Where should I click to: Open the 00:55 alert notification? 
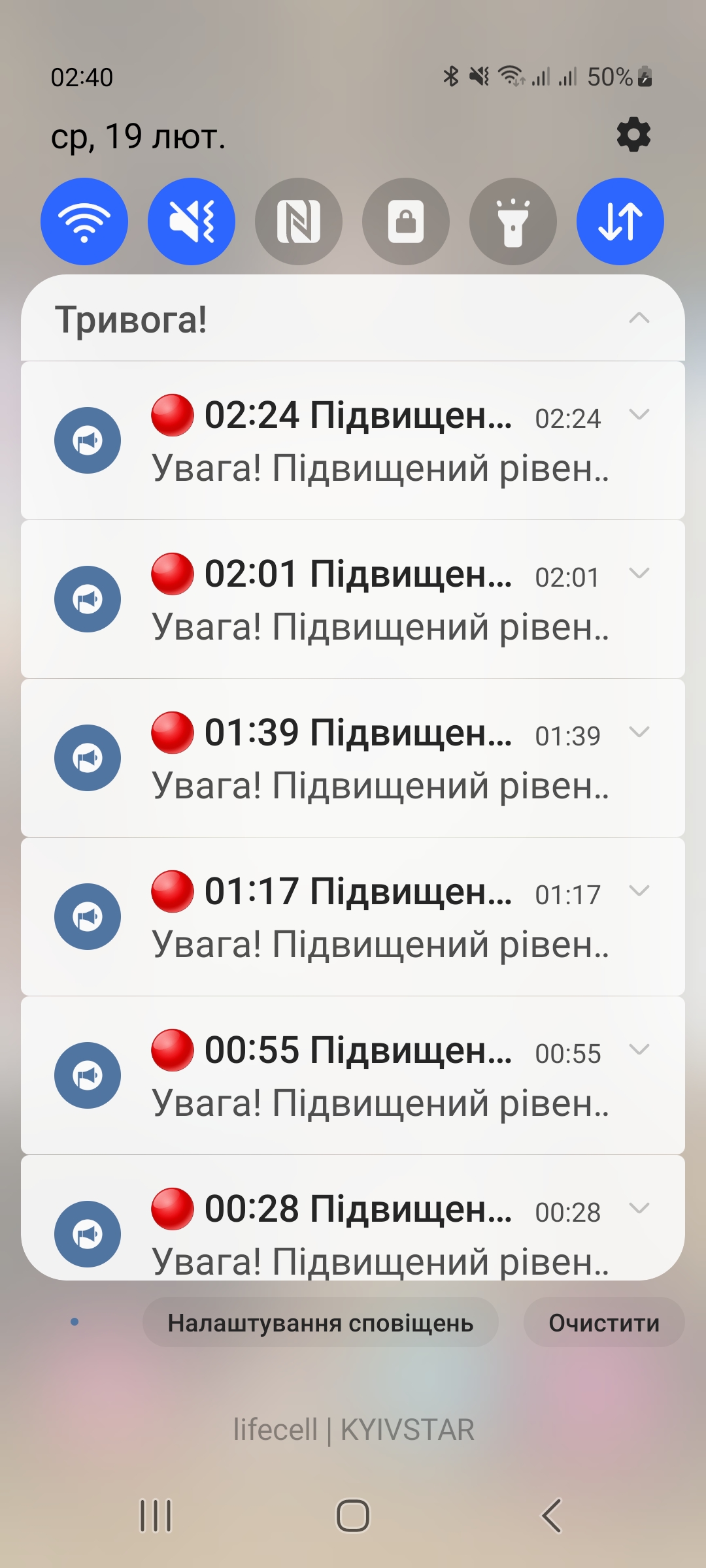click(353, 1075)
